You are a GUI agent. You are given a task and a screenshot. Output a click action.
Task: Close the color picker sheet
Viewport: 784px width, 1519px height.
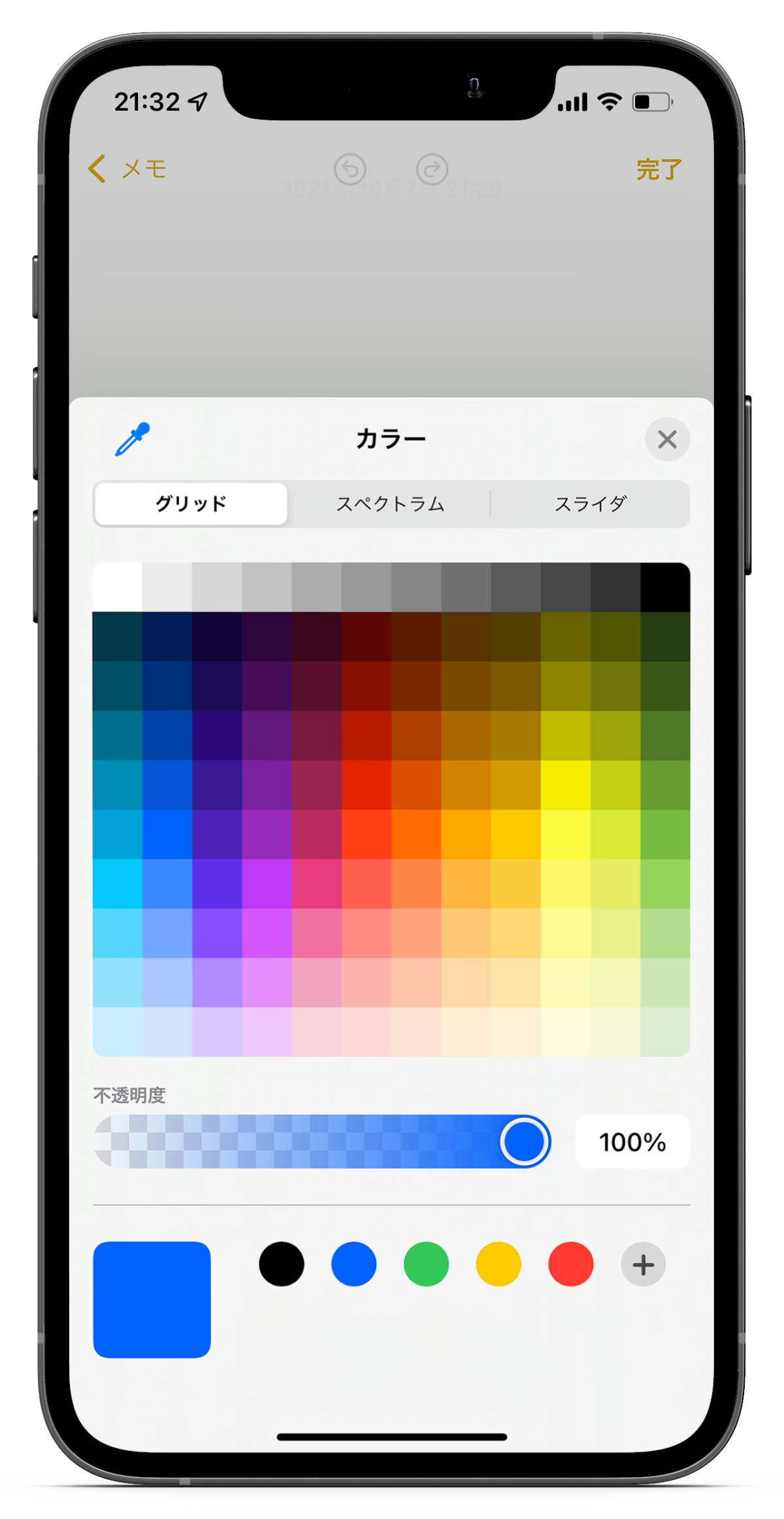click(667, 439)
